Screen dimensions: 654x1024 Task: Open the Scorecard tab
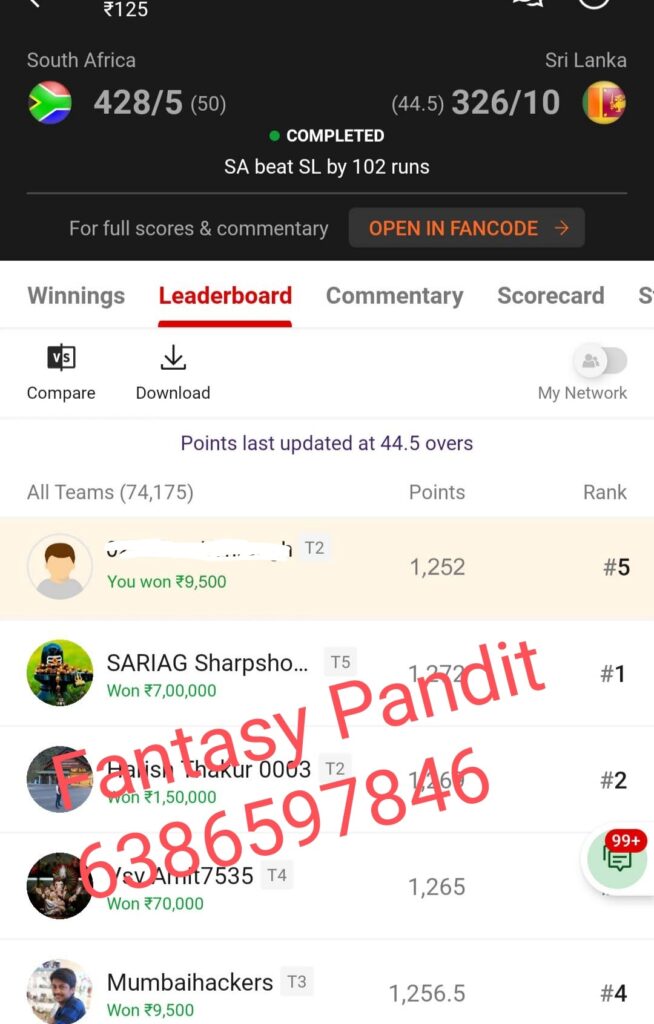click(x=550, y=296)
